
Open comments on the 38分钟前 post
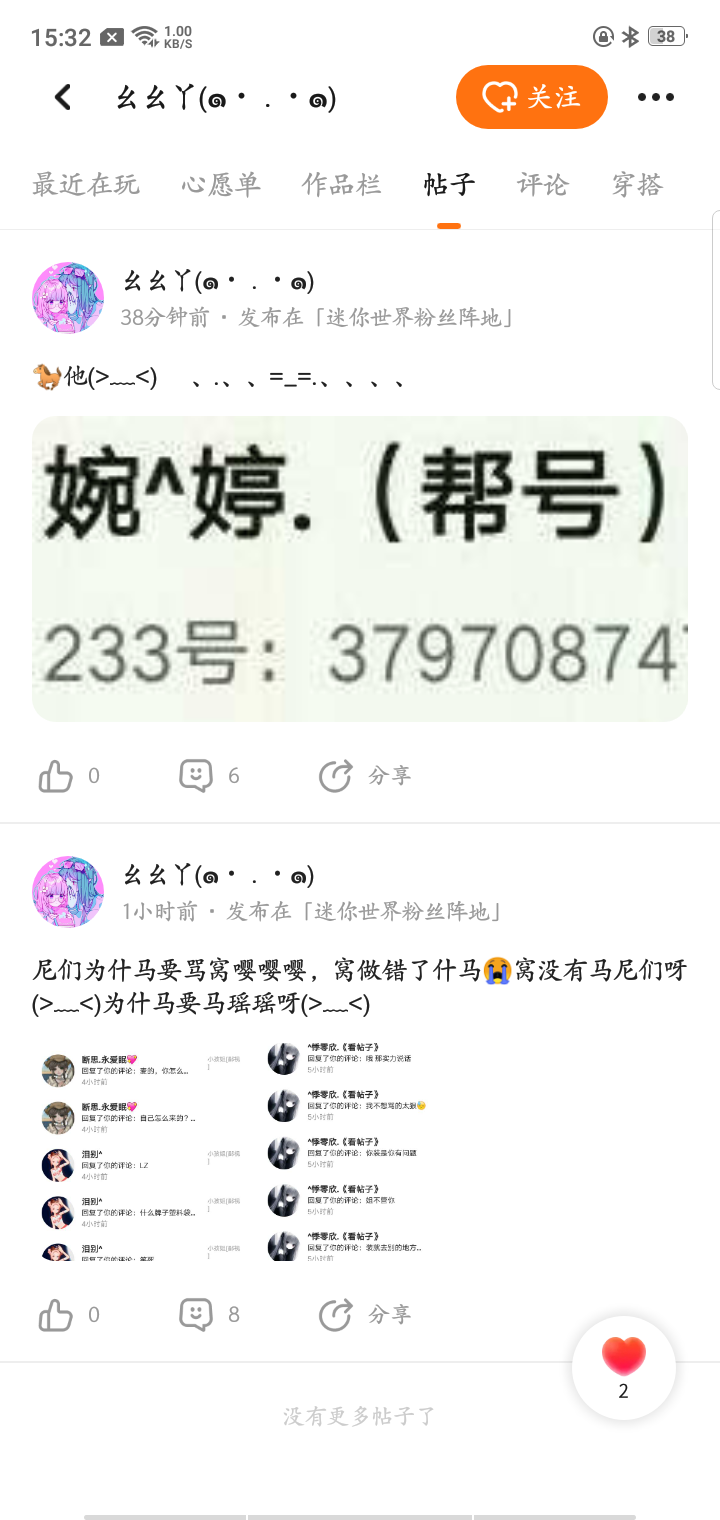point(197,776)
